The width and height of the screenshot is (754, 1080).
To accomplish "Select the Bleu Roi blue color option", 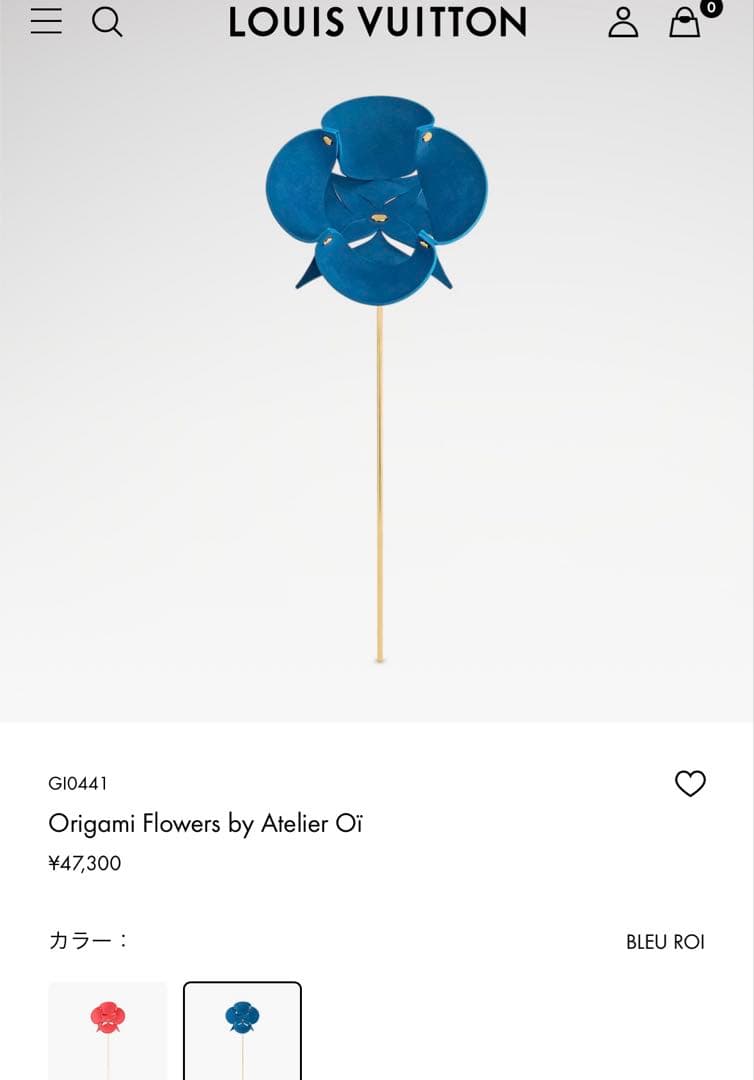I will [242, 1030].
